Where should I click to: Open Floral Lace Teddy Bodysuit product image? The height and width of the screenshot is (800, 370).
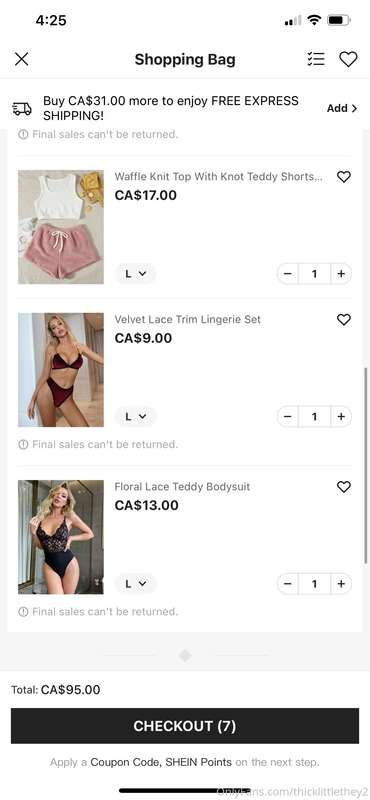61,537
